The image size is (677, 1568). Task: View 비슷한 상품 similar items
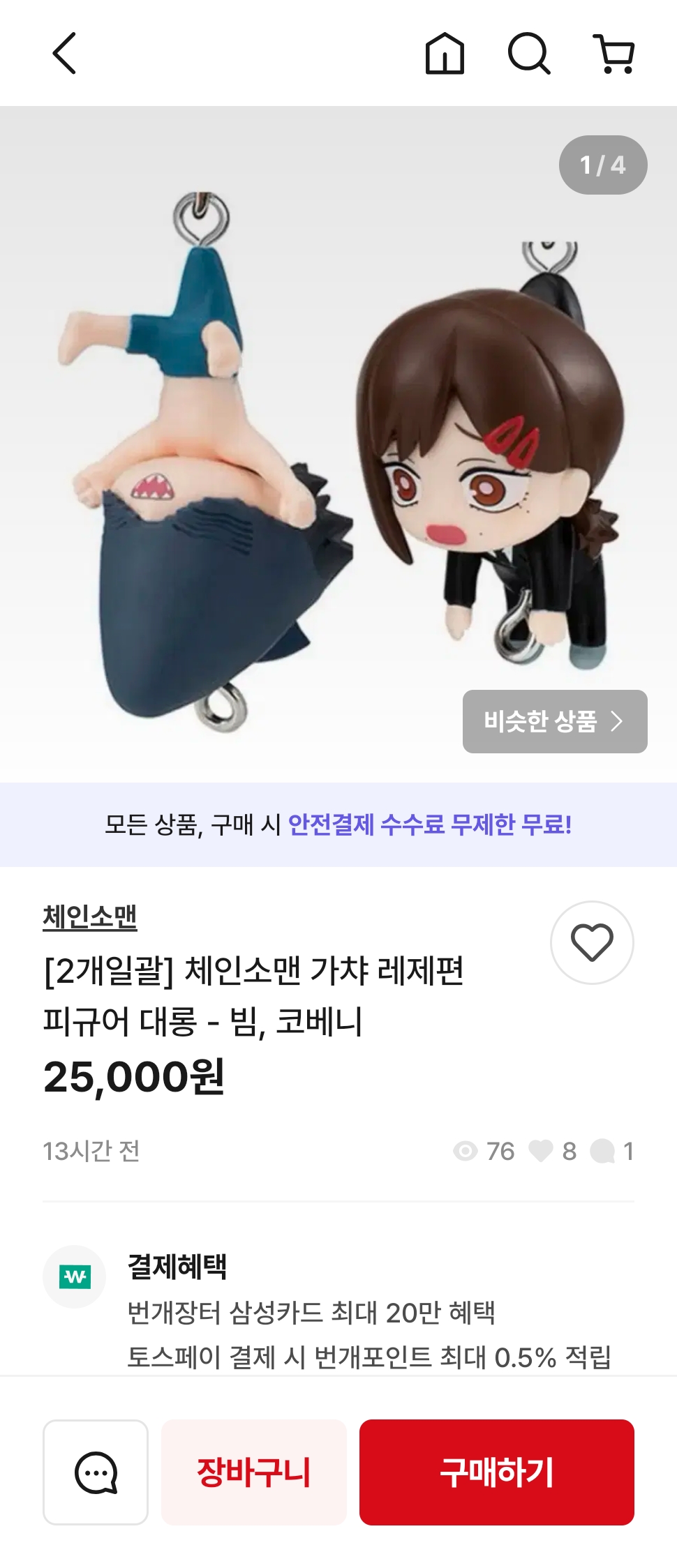tap(555, 721)
